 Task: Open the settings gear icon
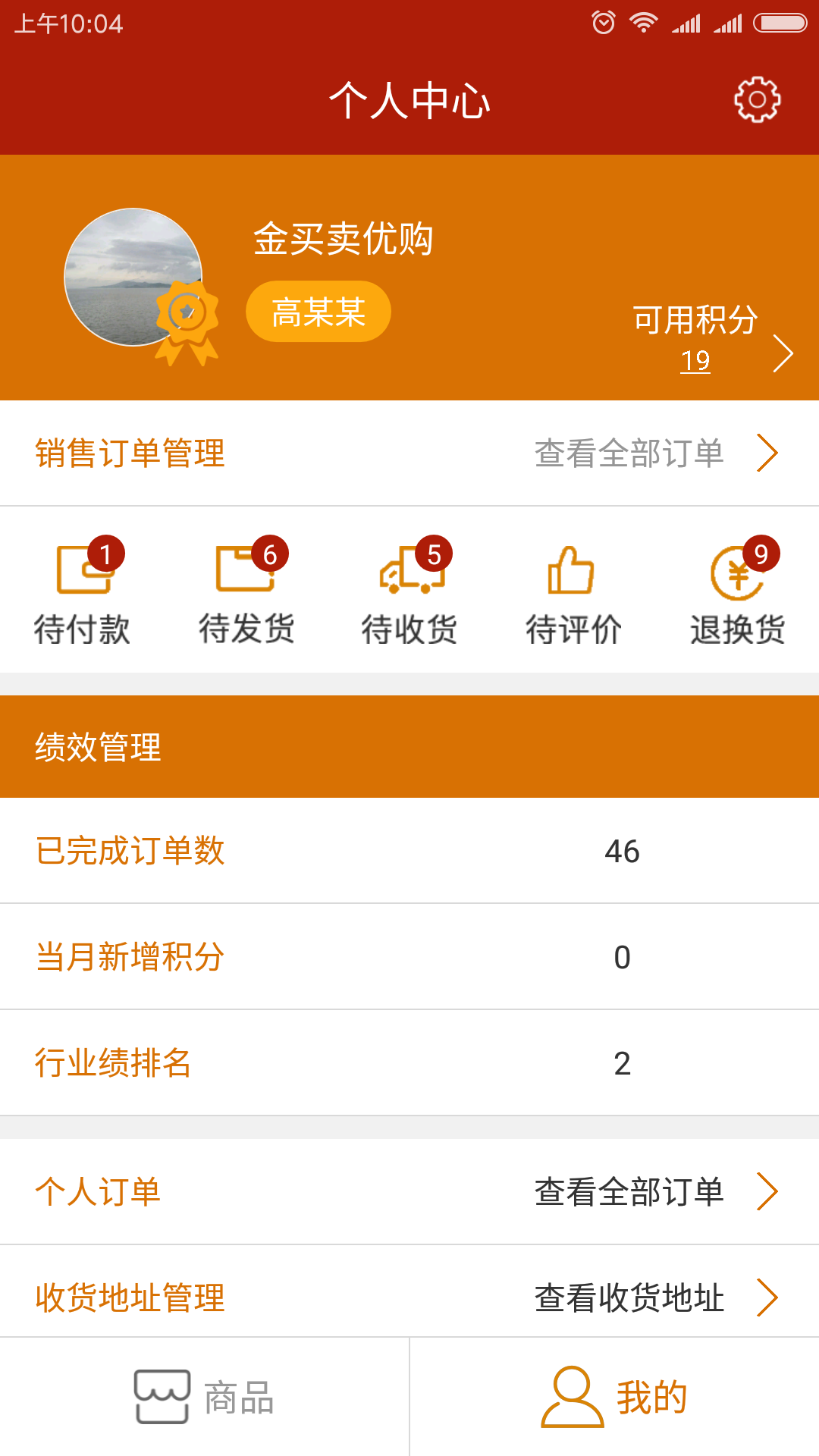pos(757,99)
